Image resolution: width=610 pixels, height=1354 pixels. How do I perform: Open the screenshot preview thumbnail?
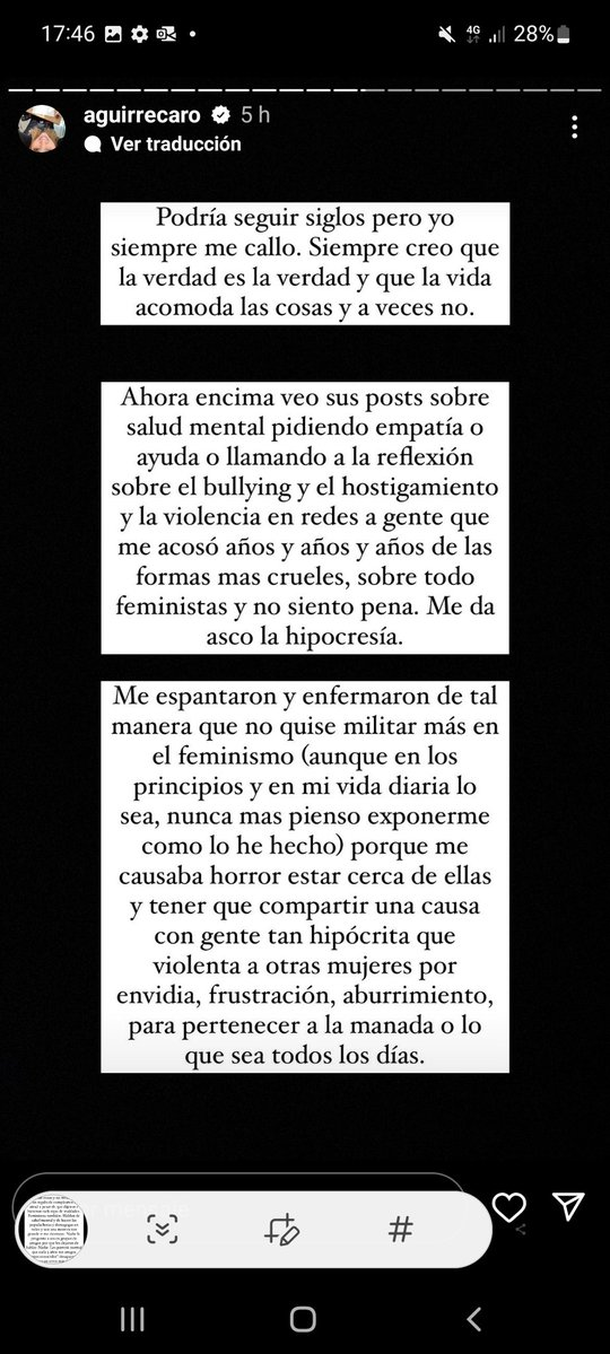point(53,1229)
